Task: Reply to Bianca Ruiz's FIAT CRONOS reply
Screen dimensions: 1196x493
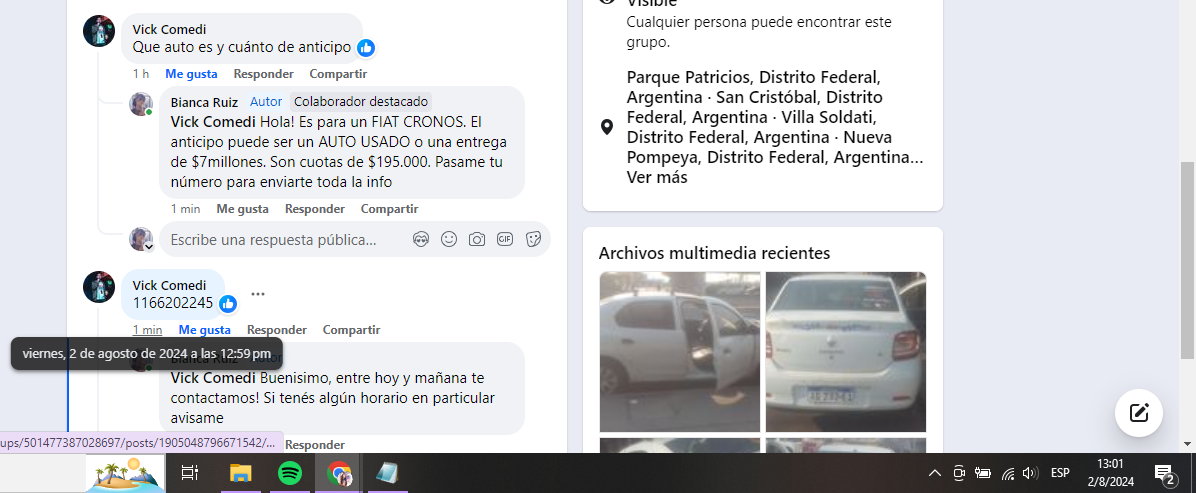Action: 314,209
